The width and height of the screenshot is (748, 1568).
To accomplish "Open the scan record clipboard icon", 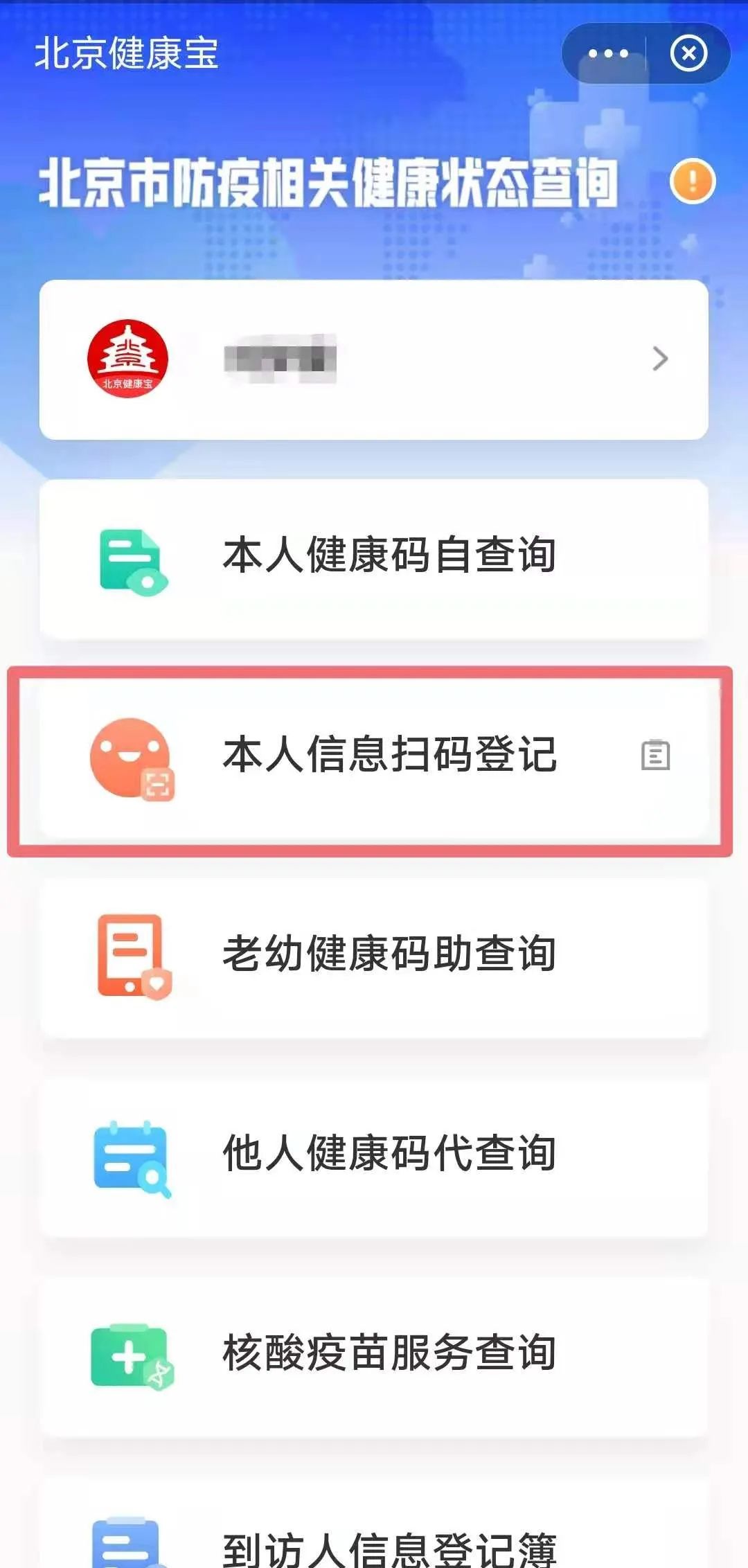I will 655,756.
